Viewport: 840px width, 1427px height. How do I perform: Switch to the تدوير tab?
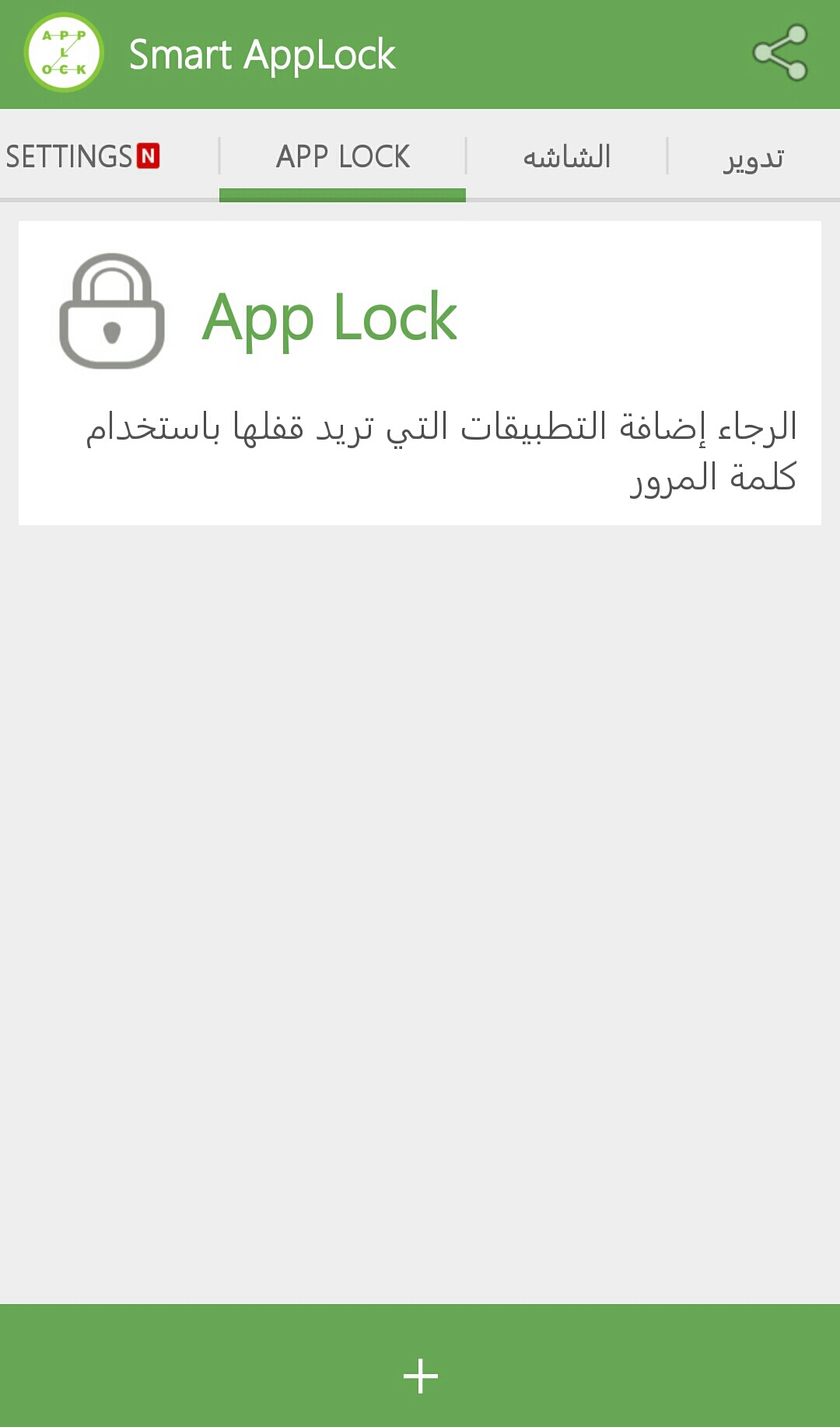(x=753, y=156)
